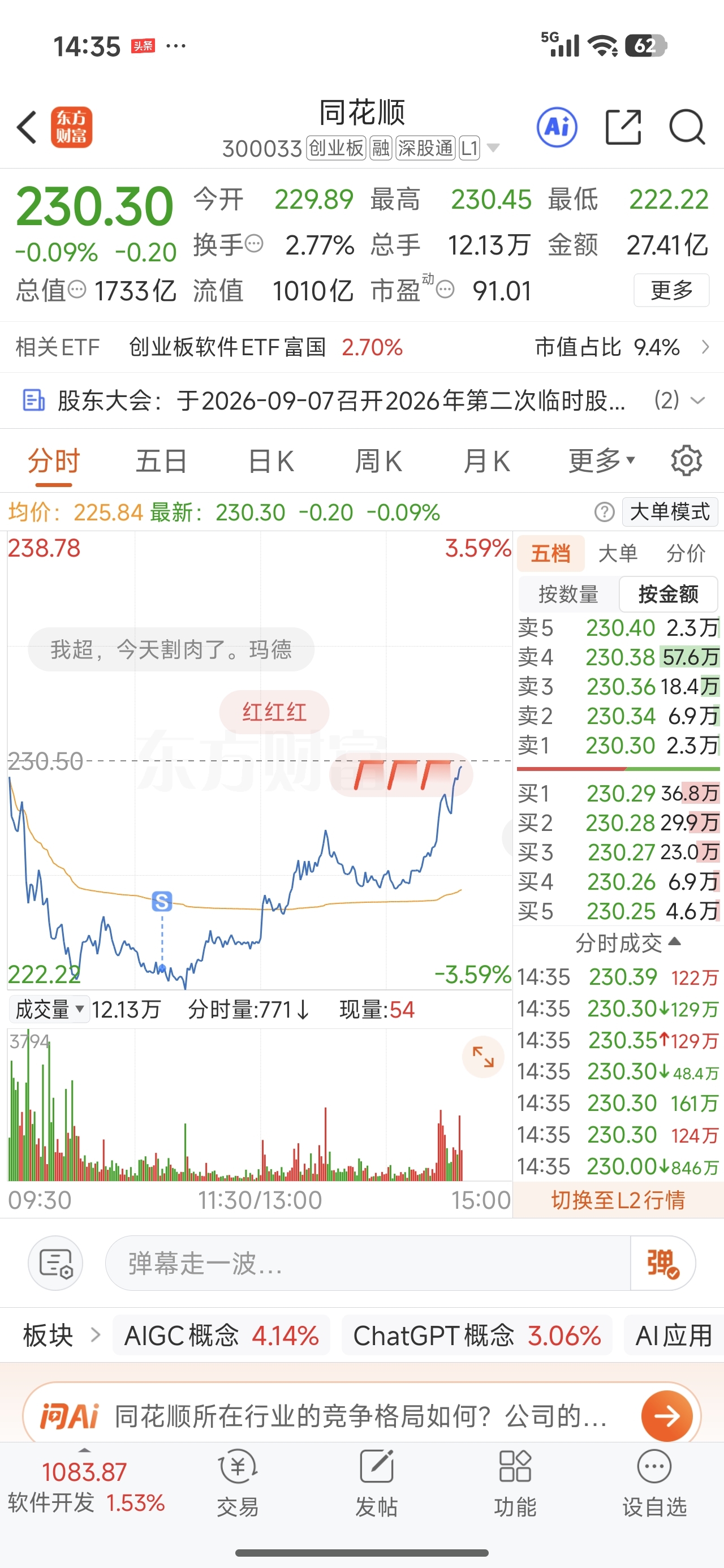Open the Ai assistant icon
This screenshot has width=724, height=1568.
pyautogui.click(x=557, y=127)
